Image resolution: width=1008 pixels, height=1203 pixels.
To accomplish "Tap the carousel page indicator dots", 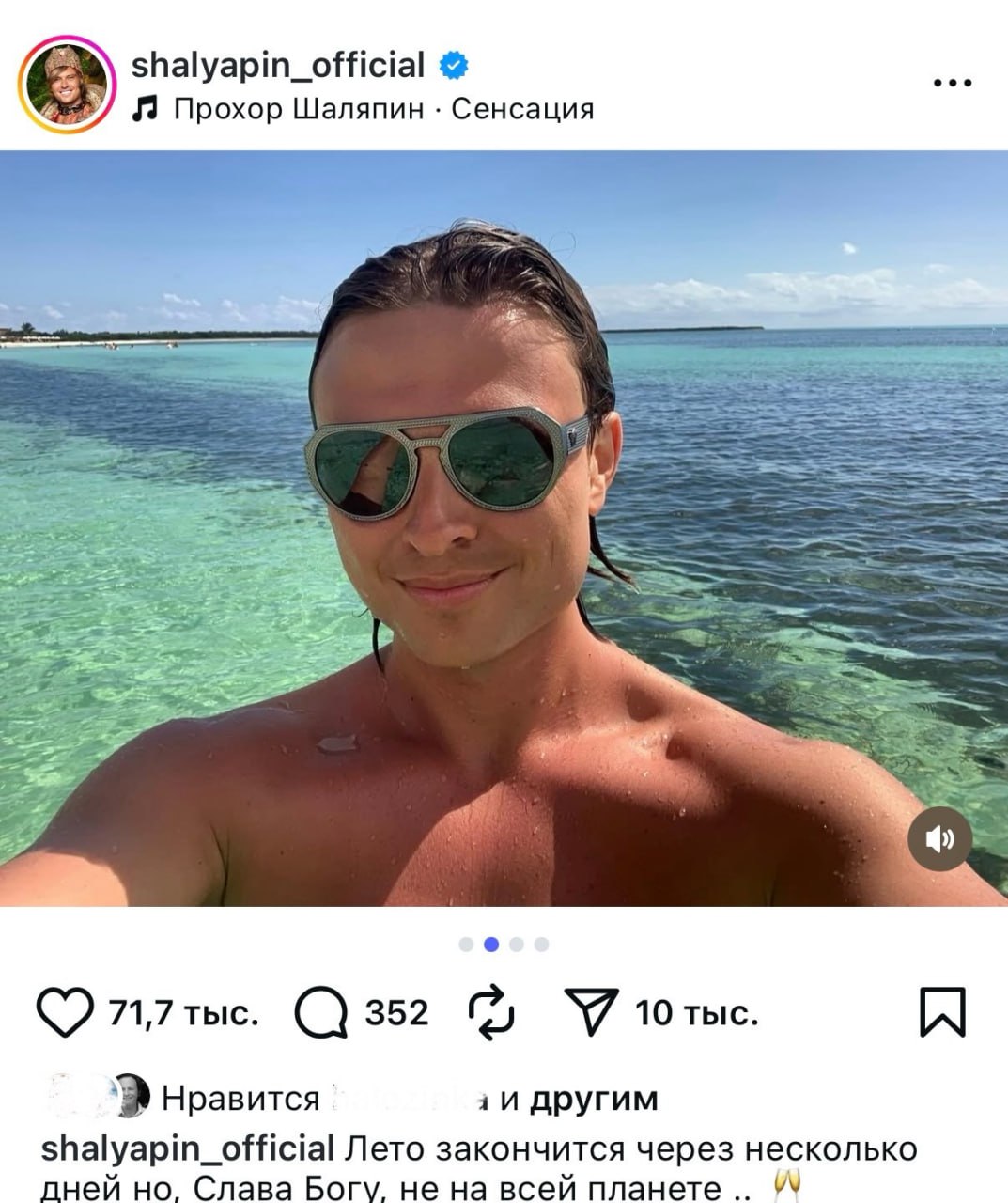I will (x=504, y=945).
